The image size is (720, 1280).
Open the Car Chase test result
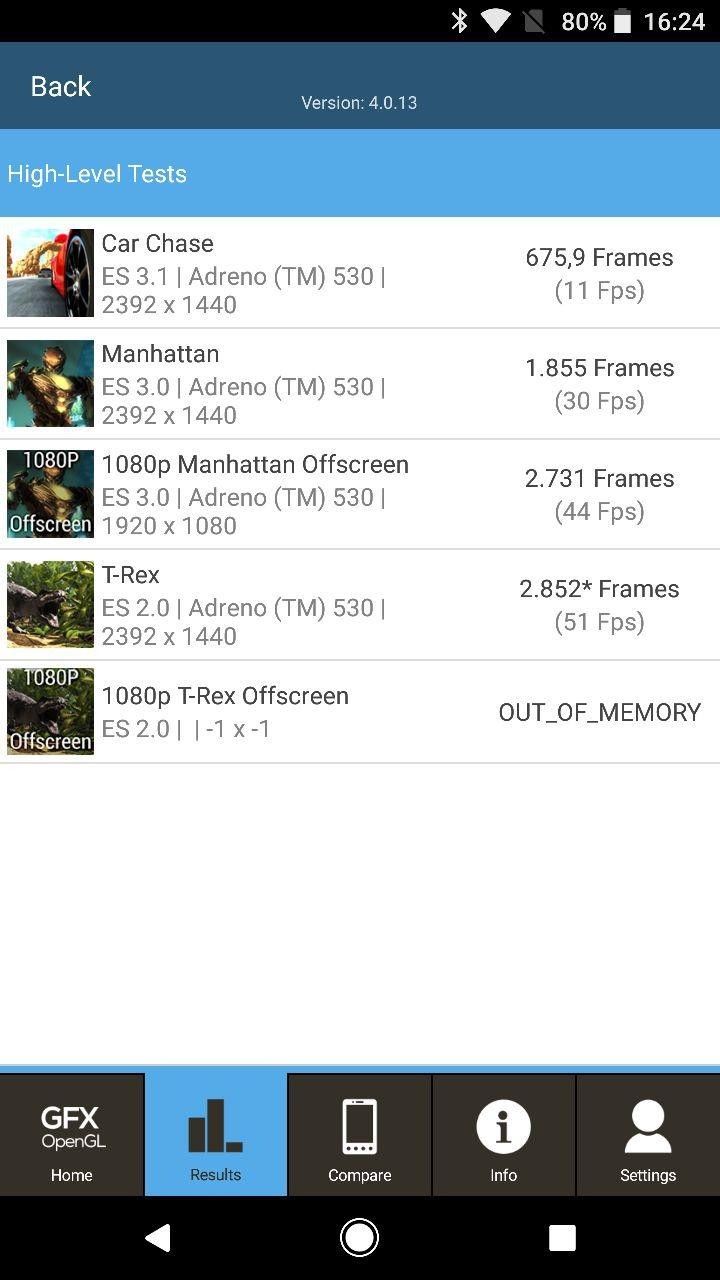360,273
